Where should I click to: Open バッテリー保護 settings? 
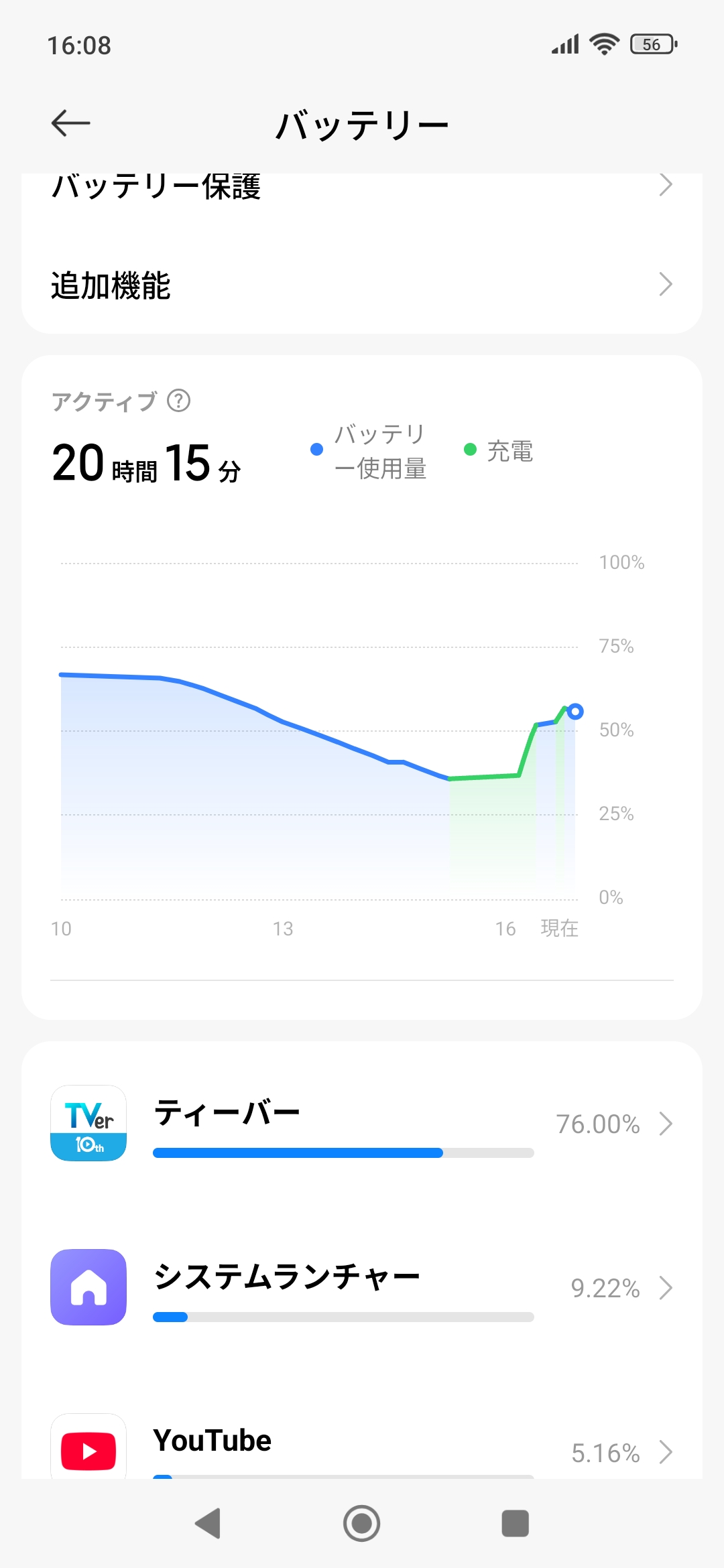(362, 188)
